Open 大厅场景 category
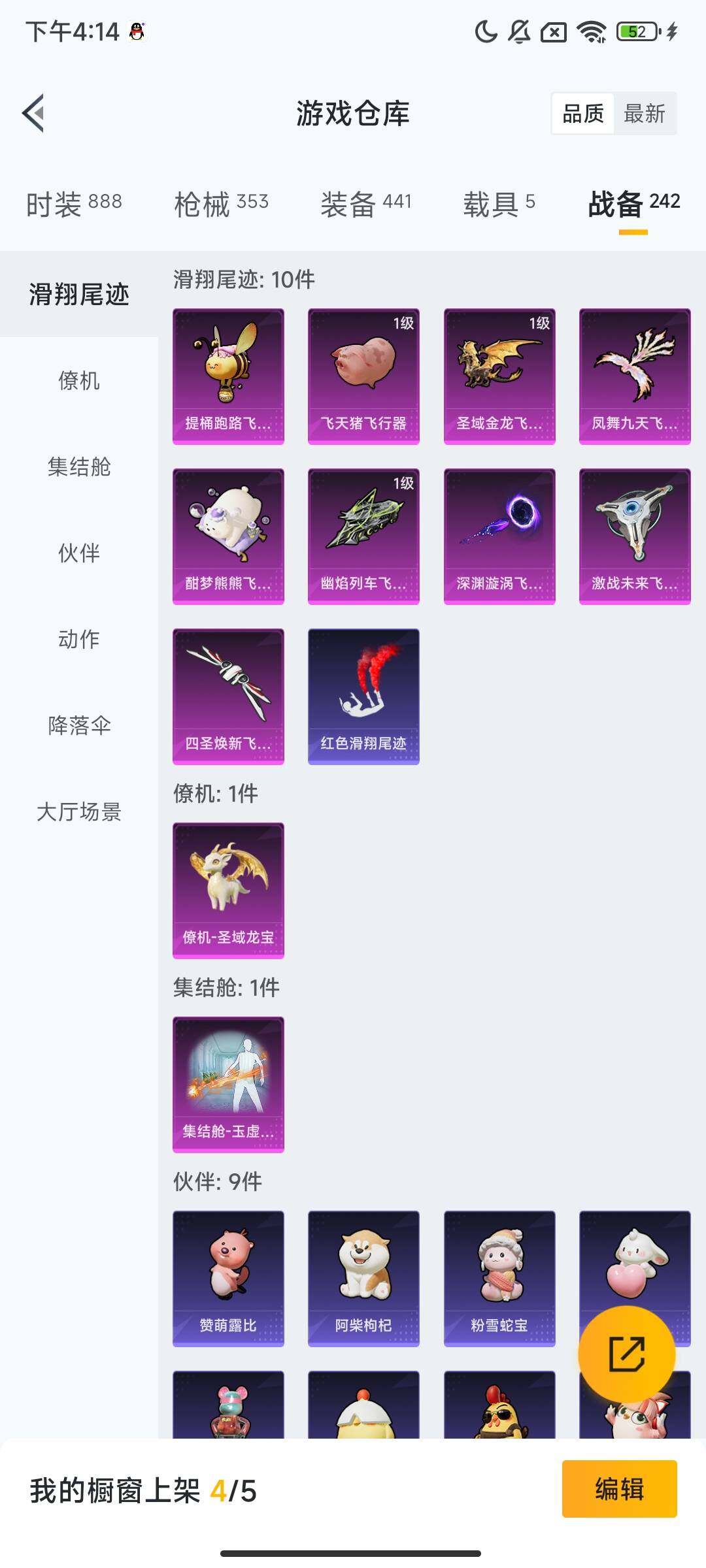 [78, 811]
